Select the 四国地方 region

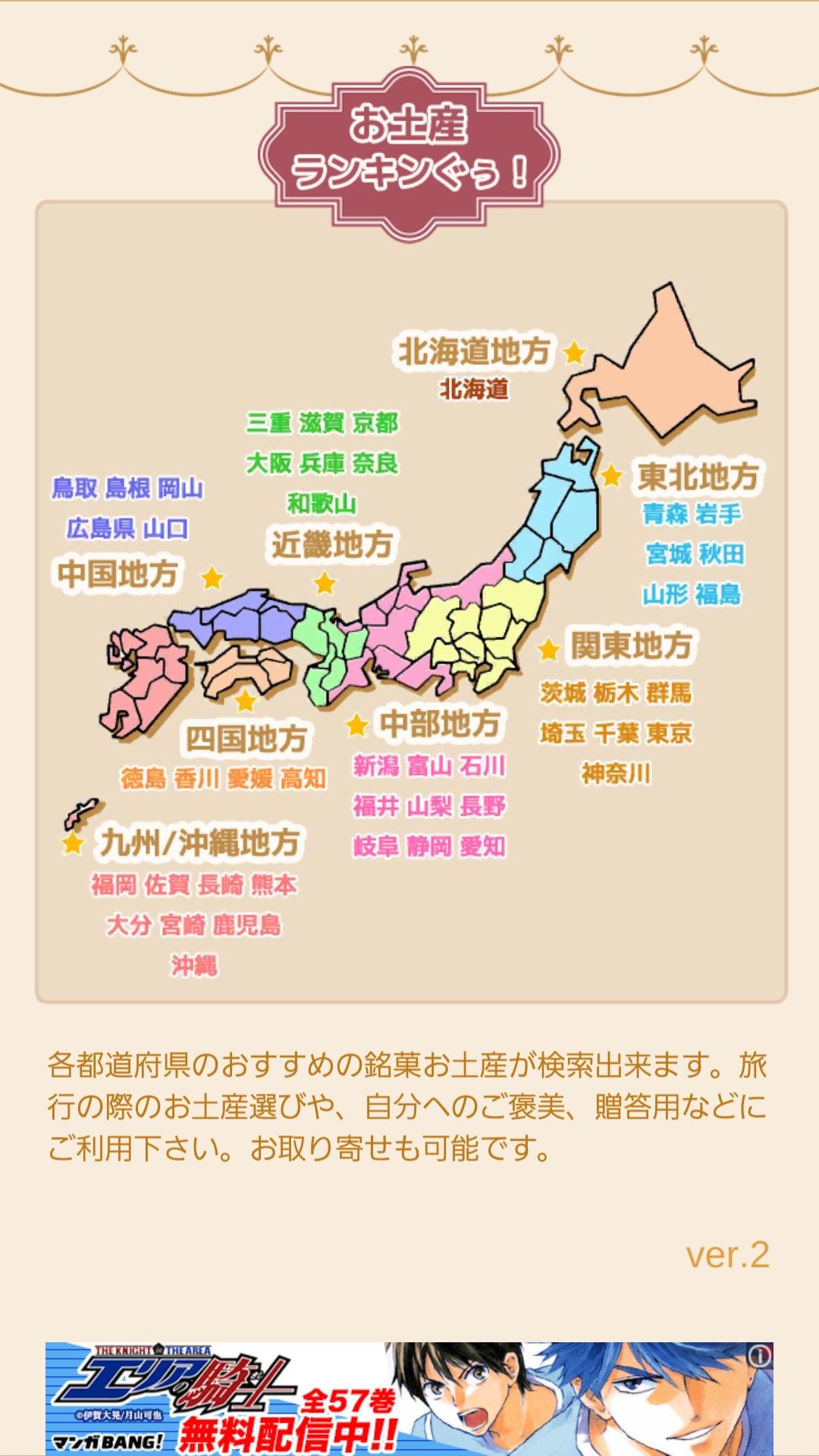246,739
